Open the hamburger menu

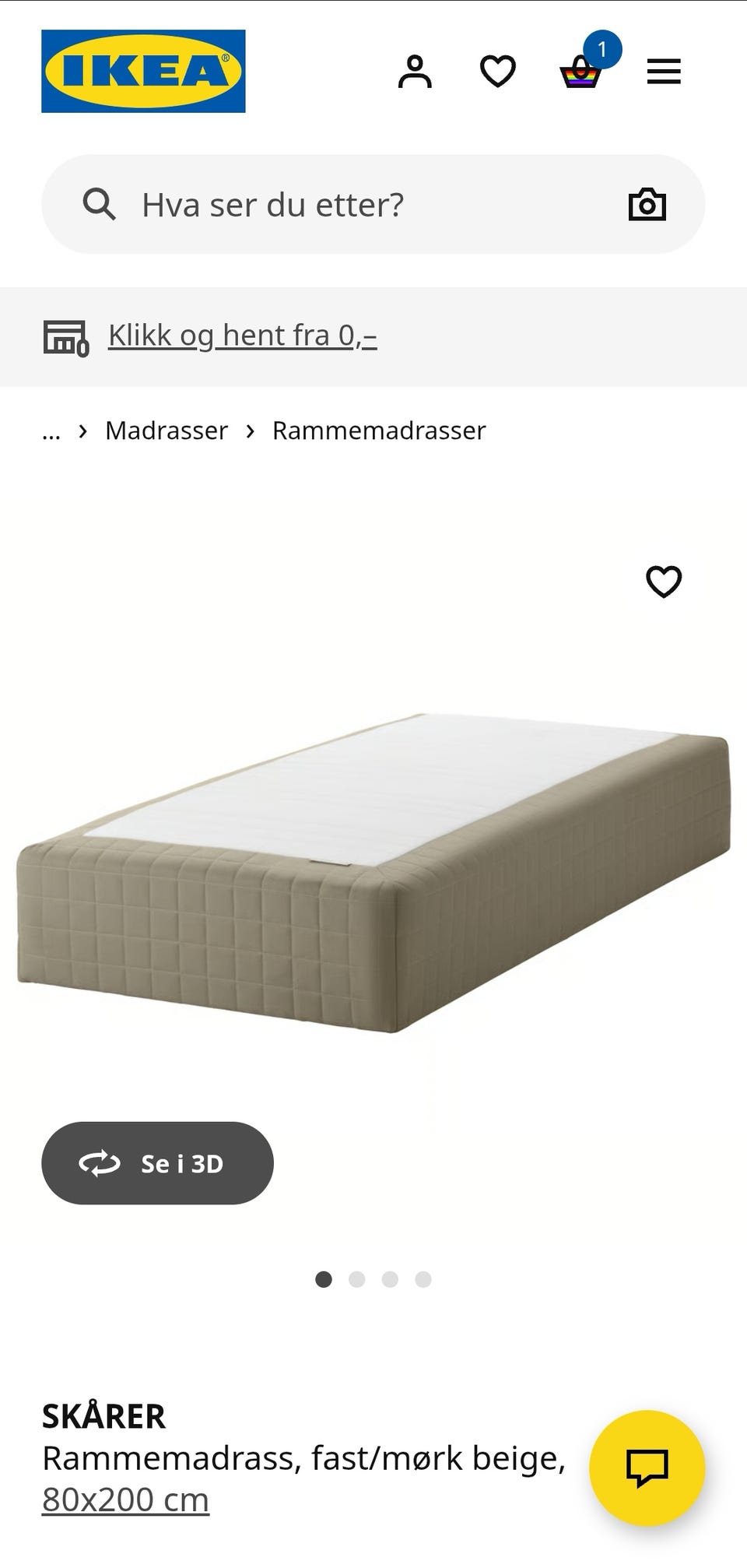[663, 72]
